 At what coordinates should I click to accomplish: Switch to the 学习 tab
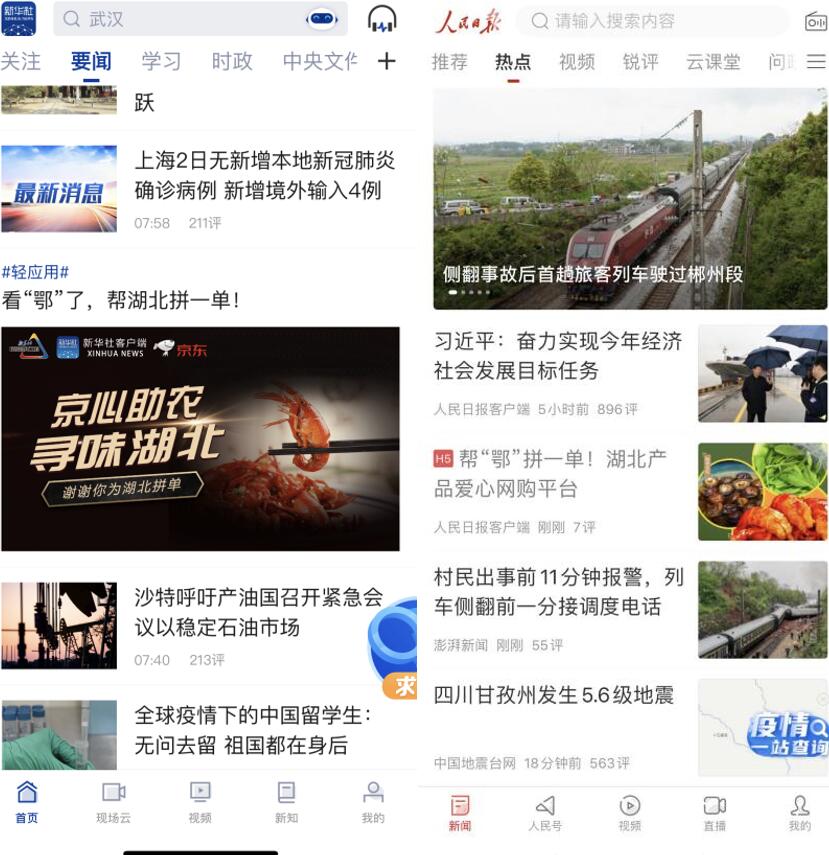[161, 61]
